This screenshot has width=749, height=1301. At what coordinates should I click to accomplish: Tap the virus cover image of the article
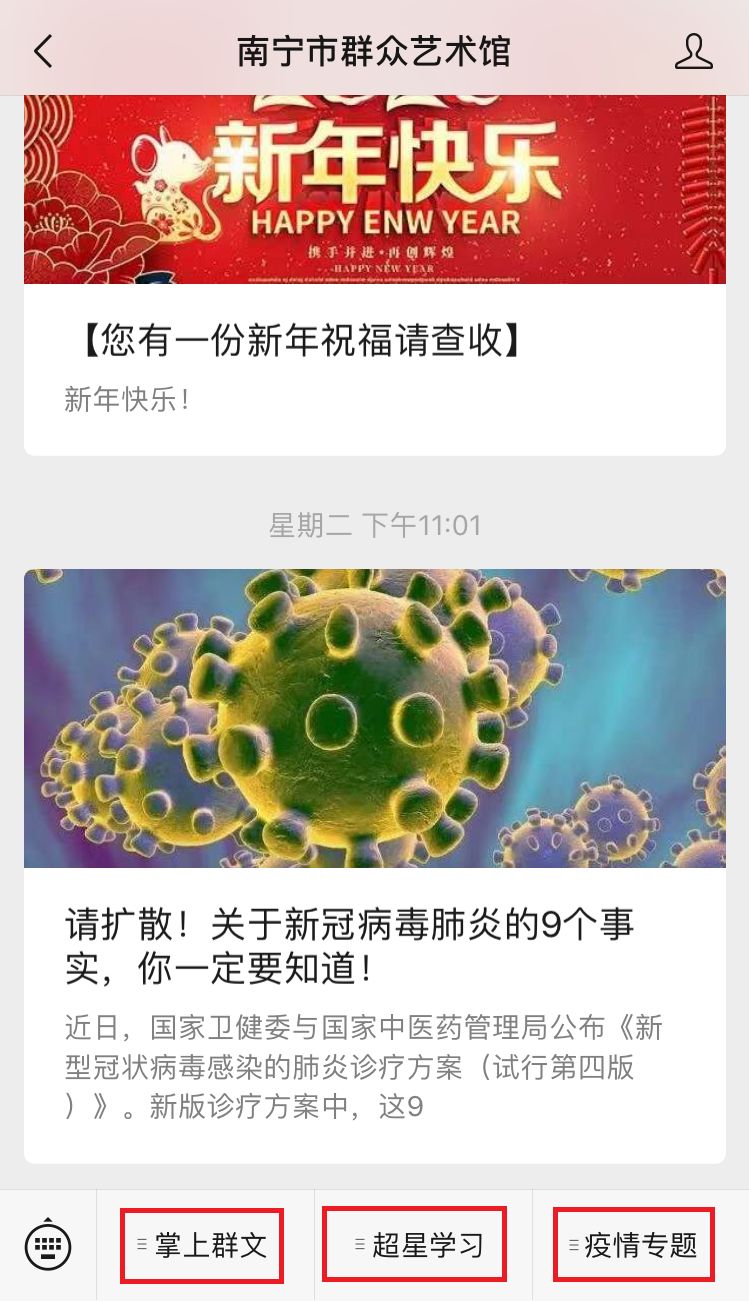coord(374,720)
